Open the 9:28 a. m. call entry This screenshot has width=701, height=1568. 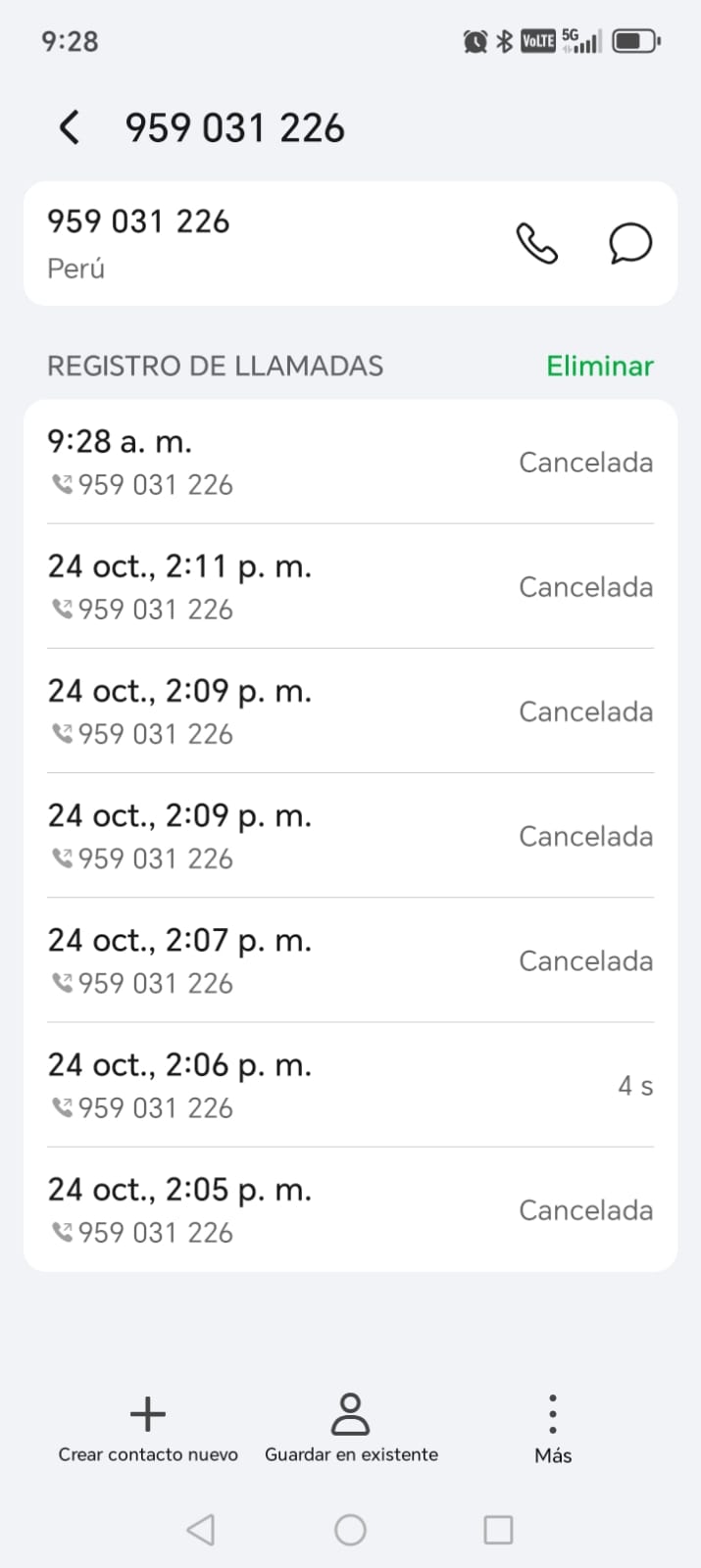(x=350, y=462)
